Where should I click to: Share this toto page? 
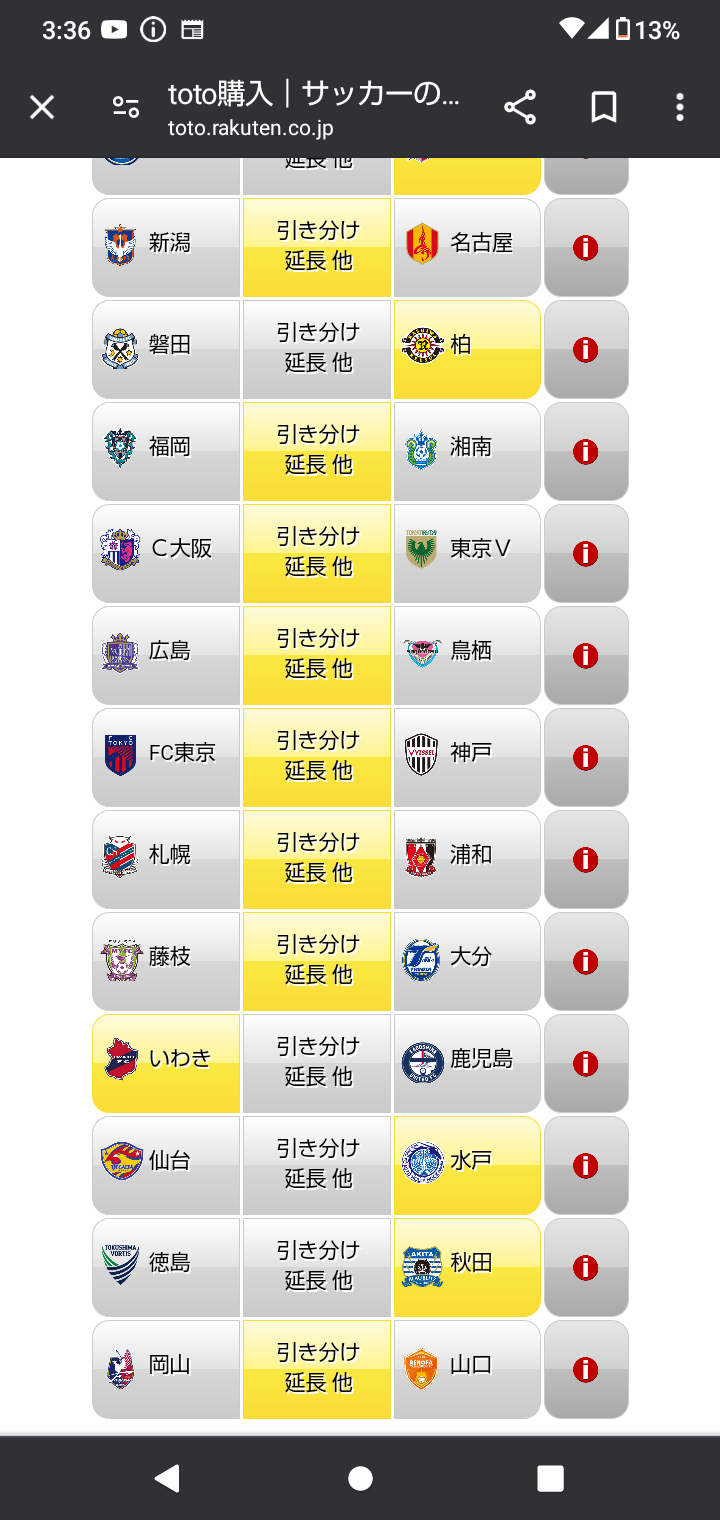tap(520, 107)
